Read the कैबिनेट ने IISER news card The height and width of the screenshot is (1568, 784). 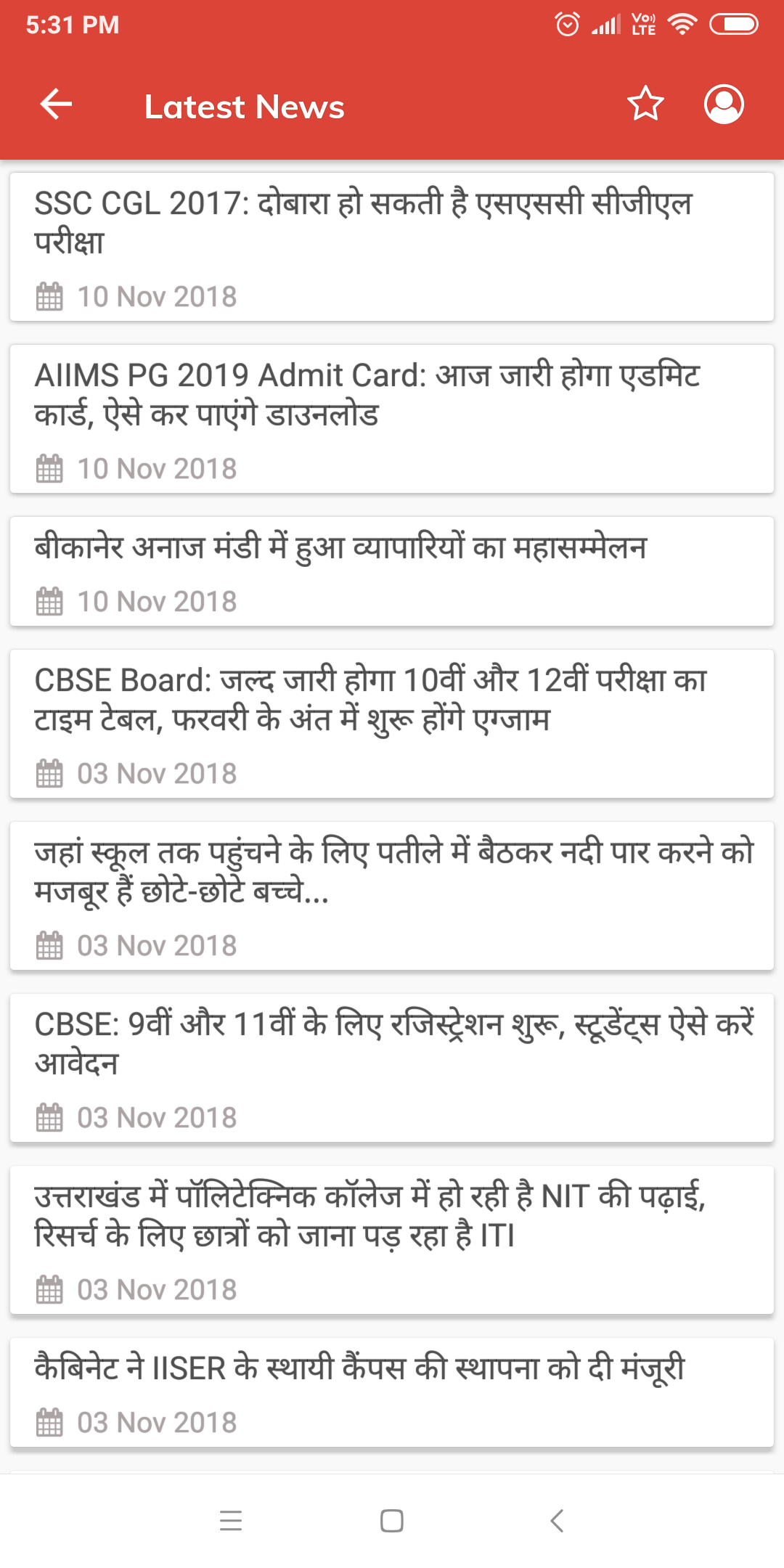coord(392,1392)
